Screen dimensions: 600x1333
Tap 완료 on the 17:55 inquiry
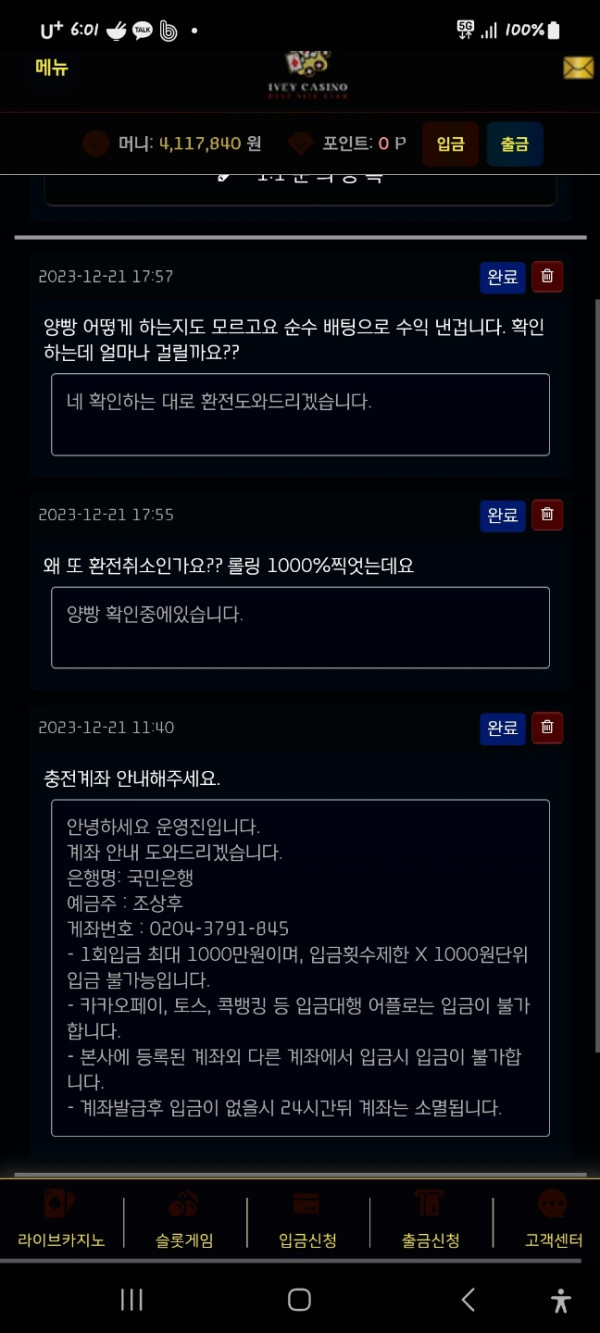pos(502,515)
